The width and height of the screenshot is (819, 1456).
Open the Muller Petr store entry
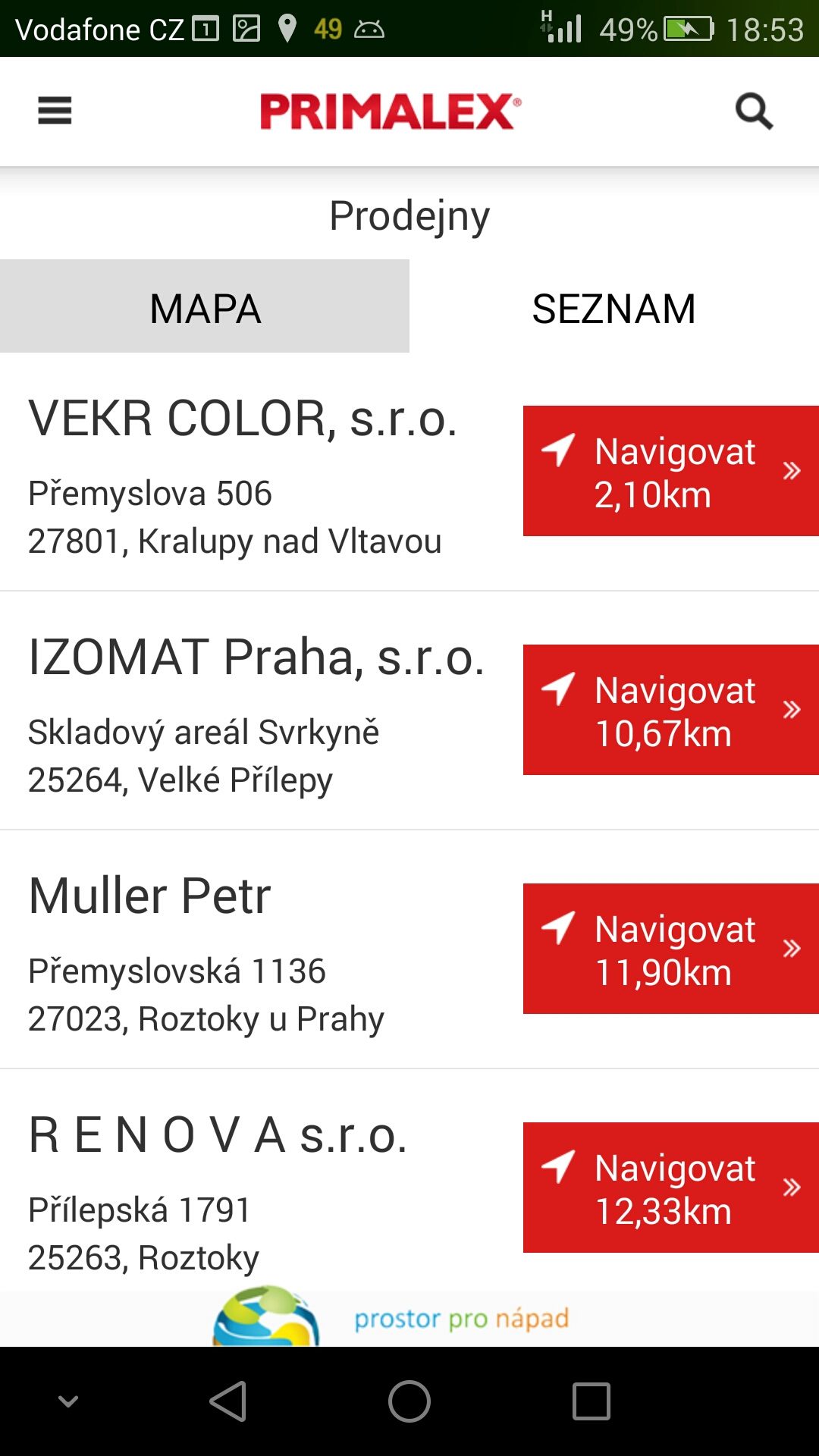pyautogui.click(x=149, y=896)
